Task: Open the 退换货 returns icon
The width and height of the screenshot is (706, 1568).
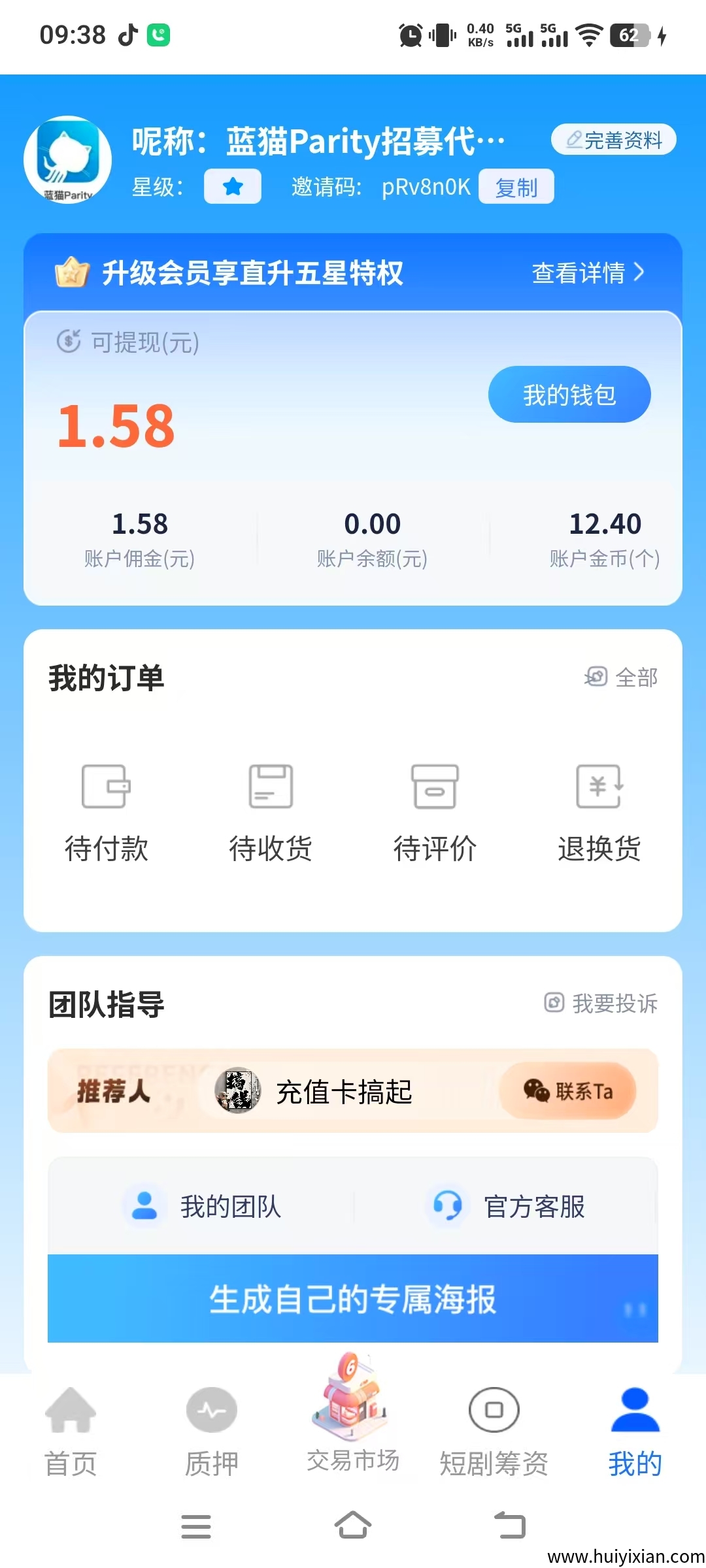Action: tap(600, 787)
